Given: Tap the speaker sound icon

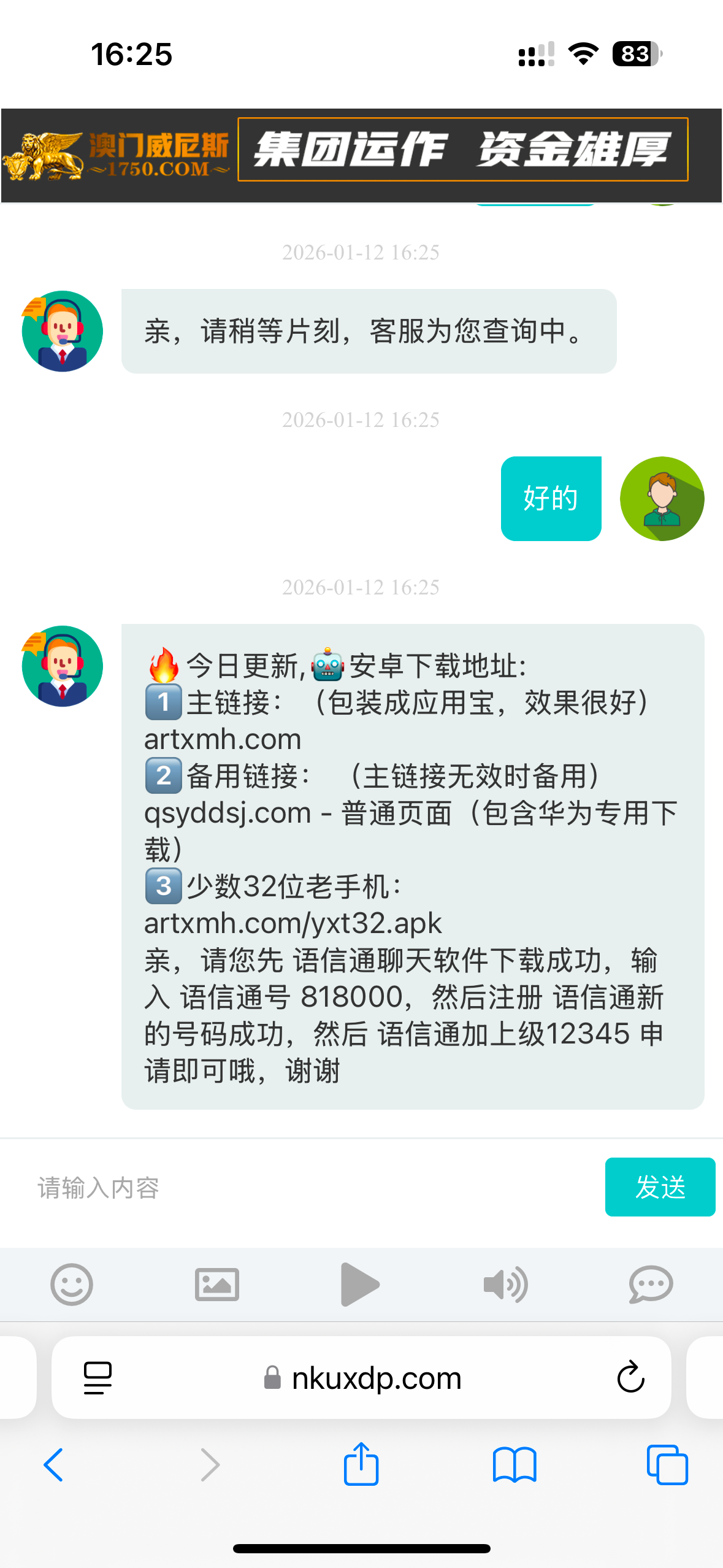Looking at the screenshot, I should click(505, 1284).
